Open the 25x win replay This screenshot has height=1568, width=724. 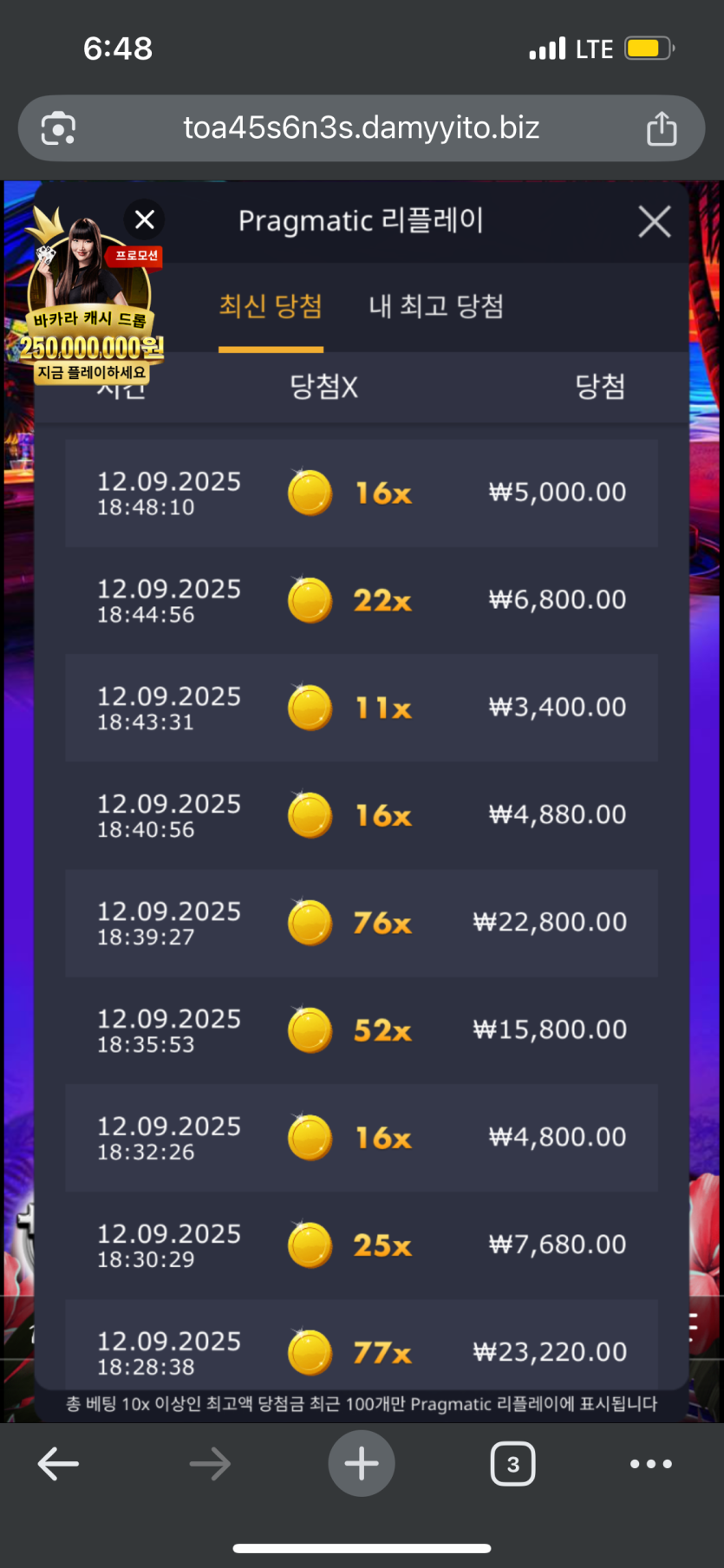[x=361, y=1245]
